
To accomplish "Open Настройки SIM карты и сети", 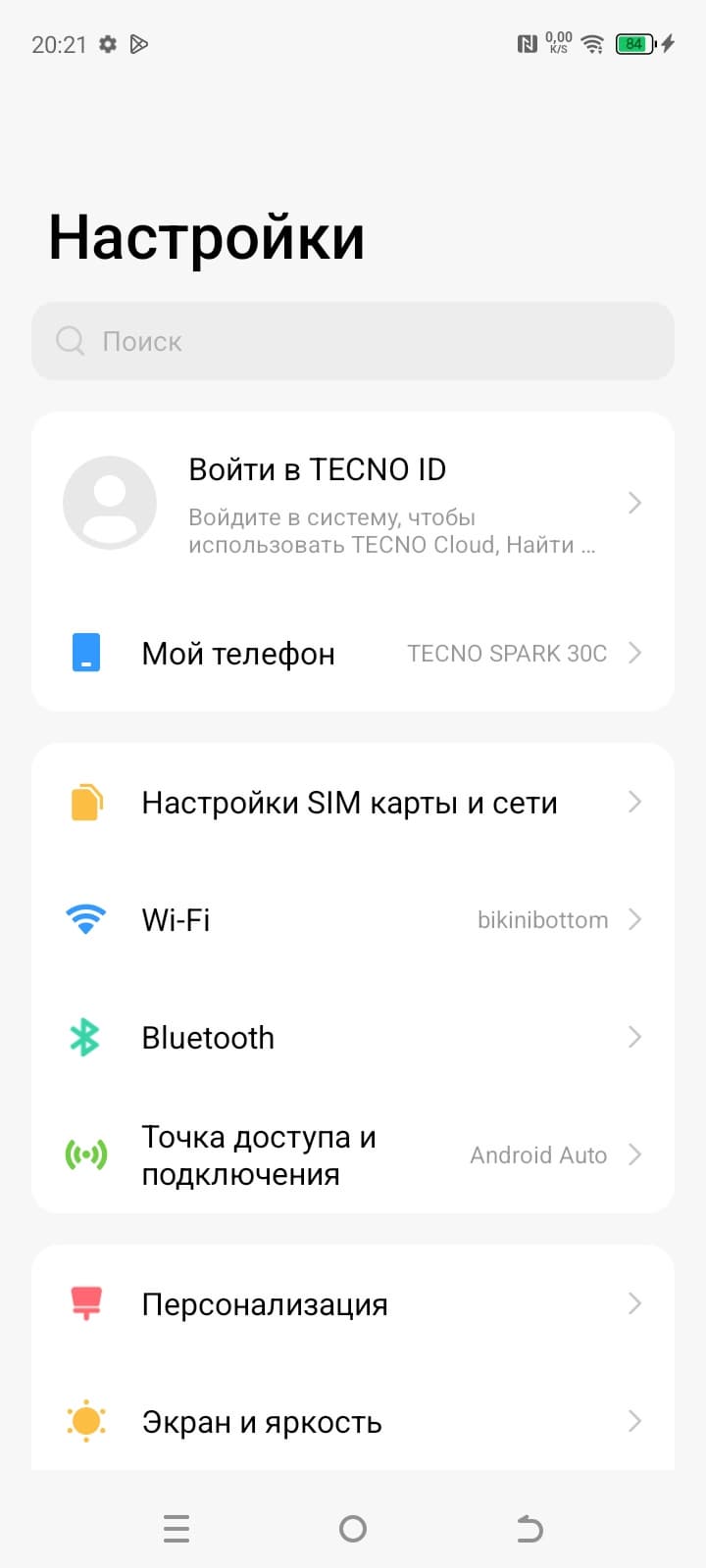I will pyautogui.click(x=353, y=803).
